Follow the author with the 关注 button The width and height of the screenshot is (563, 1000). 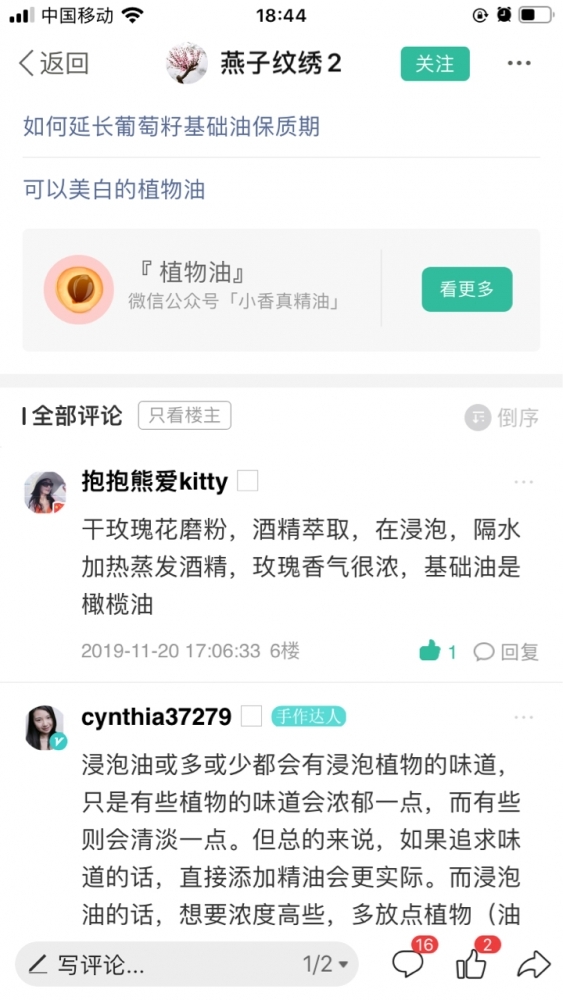(435, 64)
